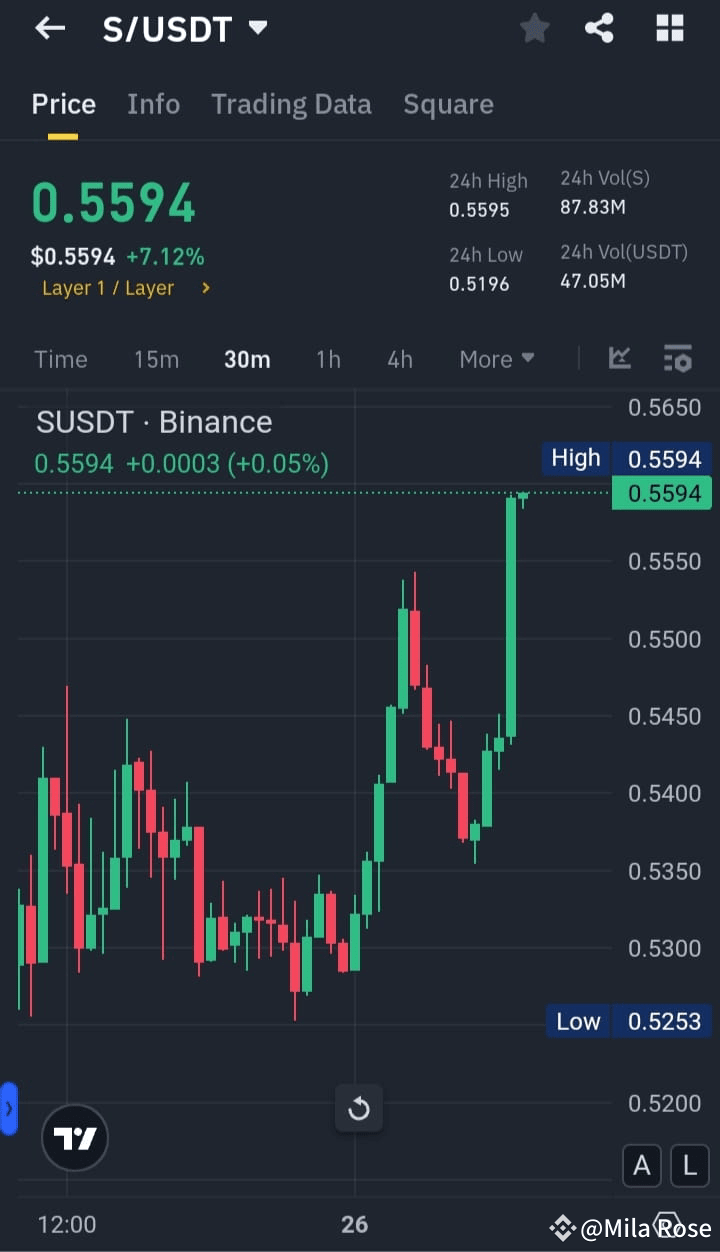
Task: Open the More timeframe dropdown
Action: click(496, 358)
